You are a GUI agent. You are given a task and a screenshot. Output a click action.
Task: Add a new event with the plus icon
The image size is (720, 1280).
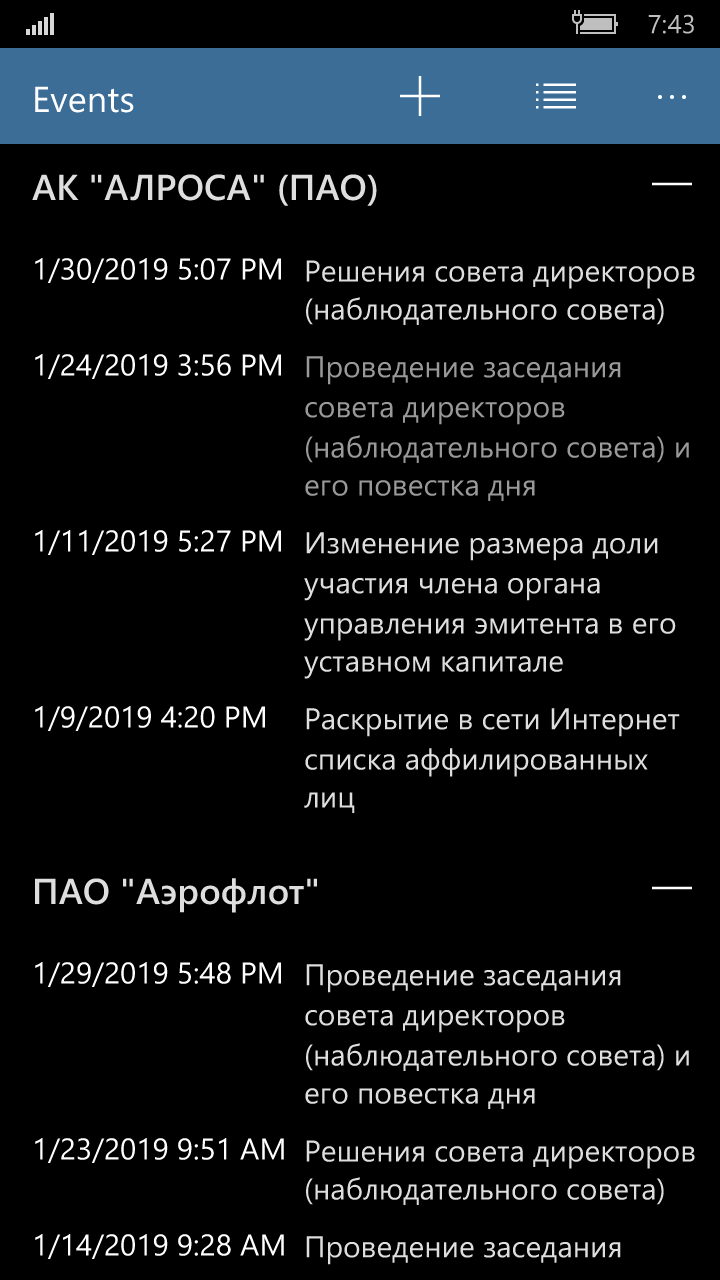(x=420, y=97)
